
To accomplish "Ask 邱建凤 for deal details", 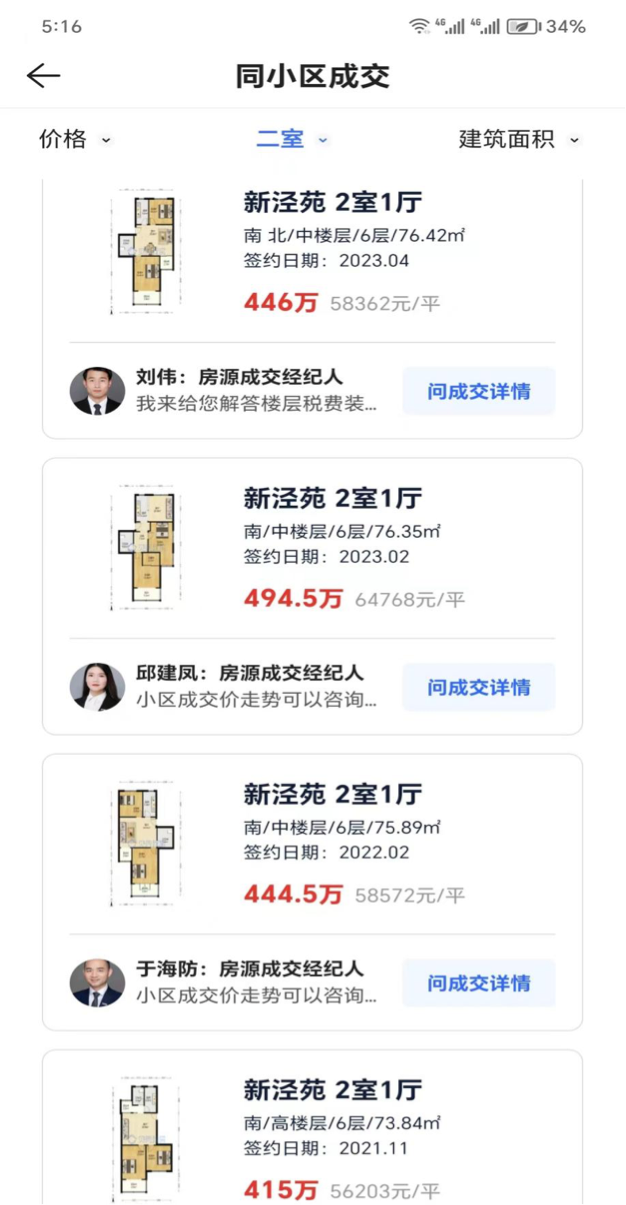I will click(x=478, y=687).
